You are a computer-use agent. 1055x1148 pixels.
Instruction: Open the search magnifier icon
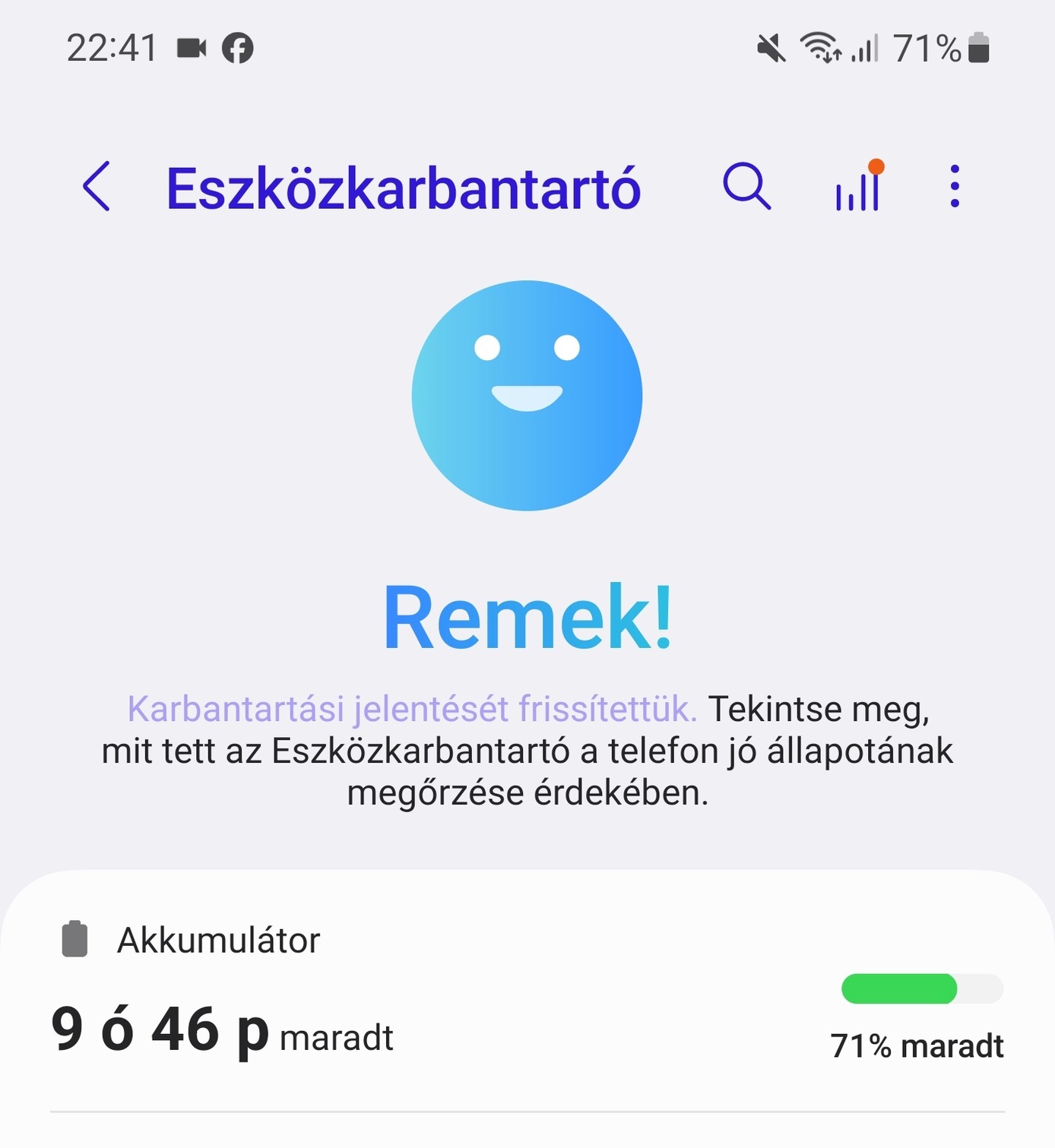coord(746,186)
